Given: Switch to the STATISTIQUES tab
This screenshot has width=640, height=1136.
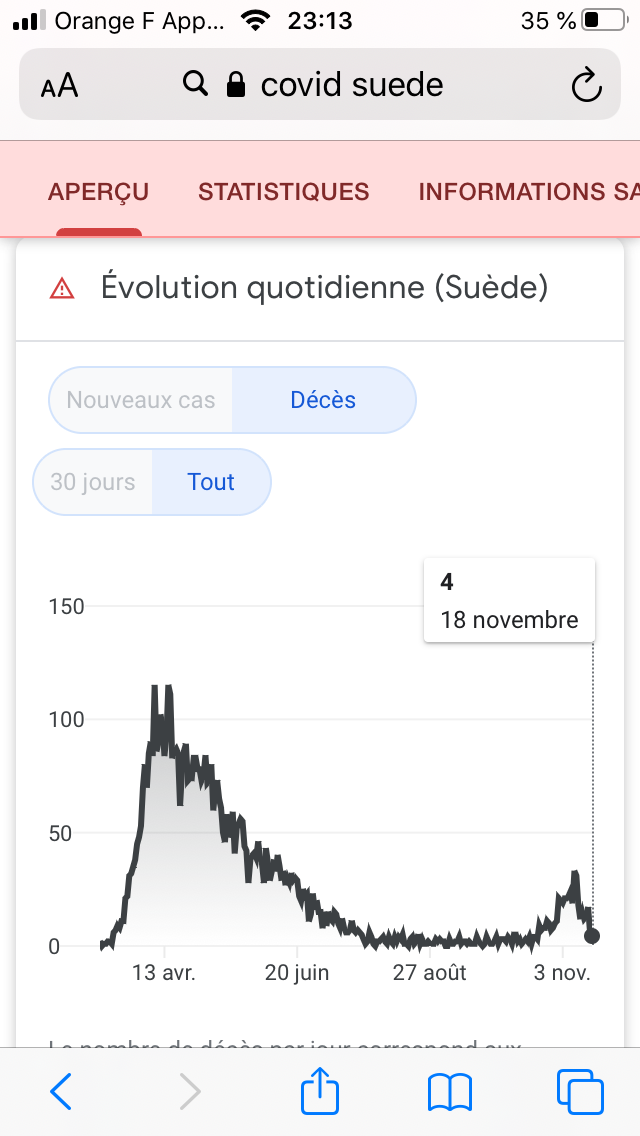Looking at the screenshot, I should pos(283,192).
